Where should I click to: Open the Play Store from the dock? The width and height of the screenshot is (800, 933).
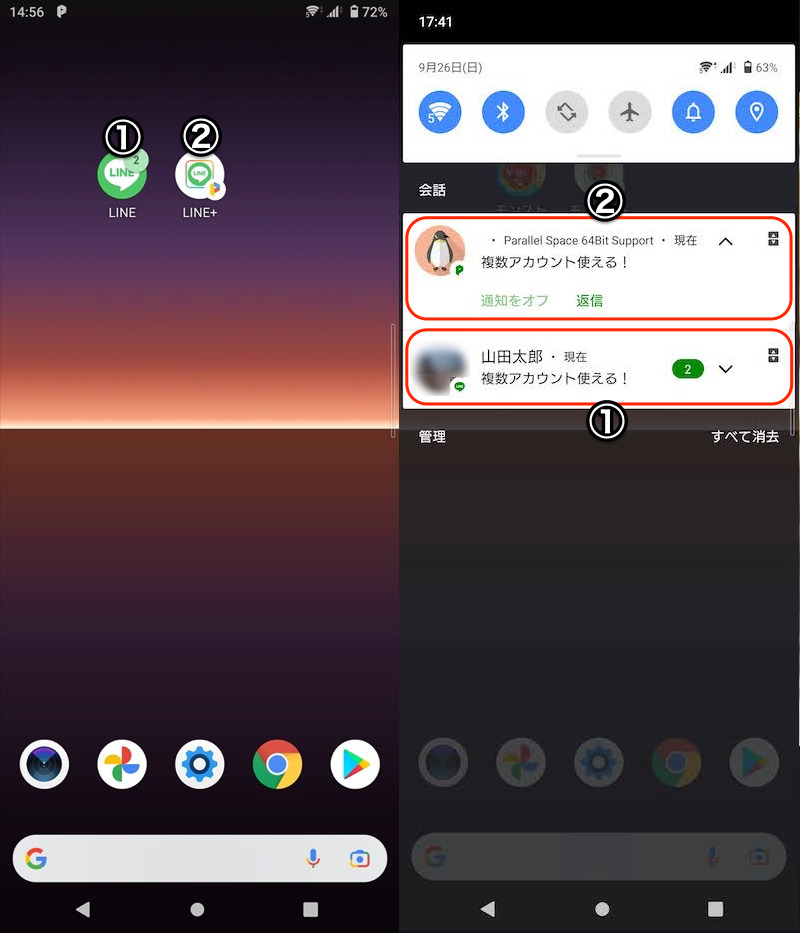[355, 765]
